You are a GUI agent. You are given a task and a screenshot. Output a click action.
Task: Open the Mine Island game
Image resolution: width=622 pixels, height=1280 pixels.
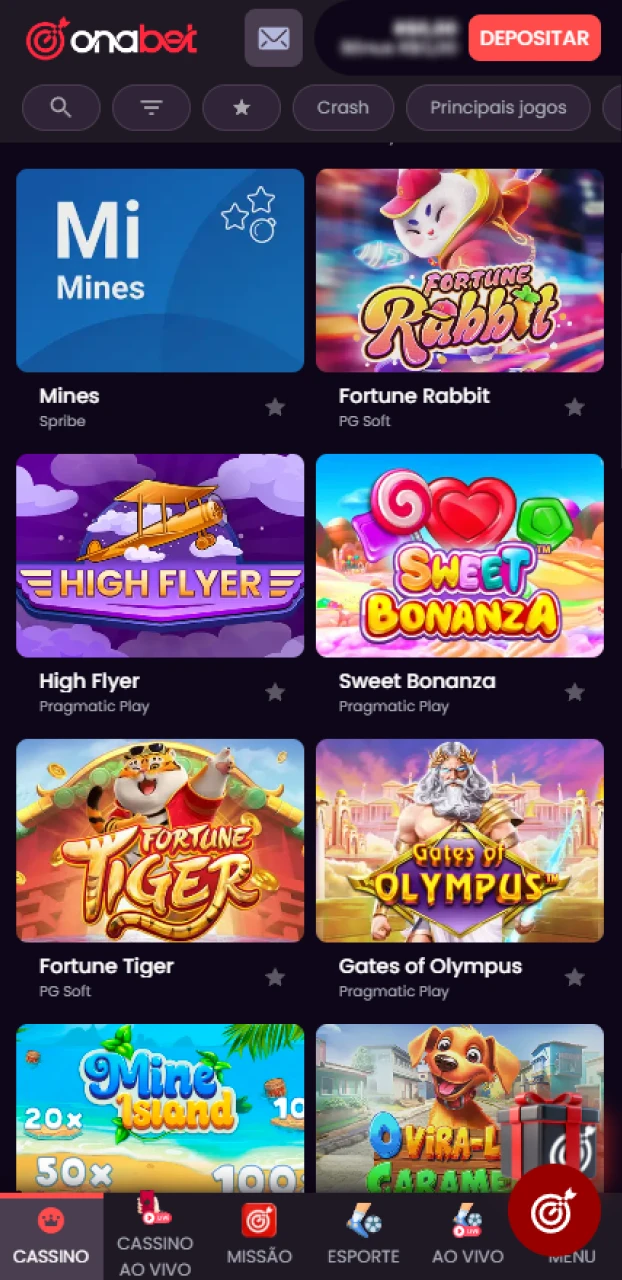point(160,1105)
